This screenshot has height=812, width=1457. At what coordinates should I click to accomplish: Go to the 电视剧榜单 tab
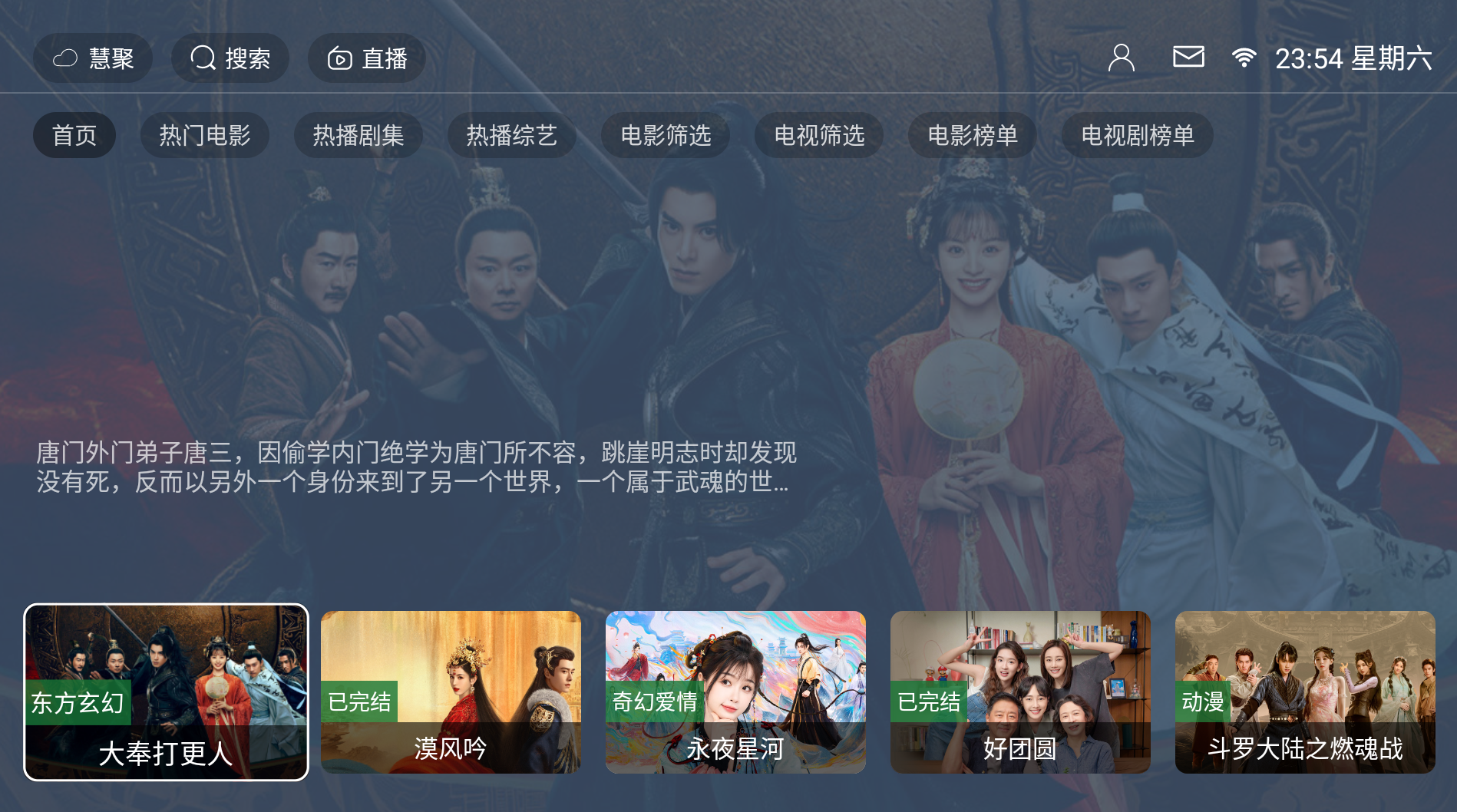pos(1138,136)
